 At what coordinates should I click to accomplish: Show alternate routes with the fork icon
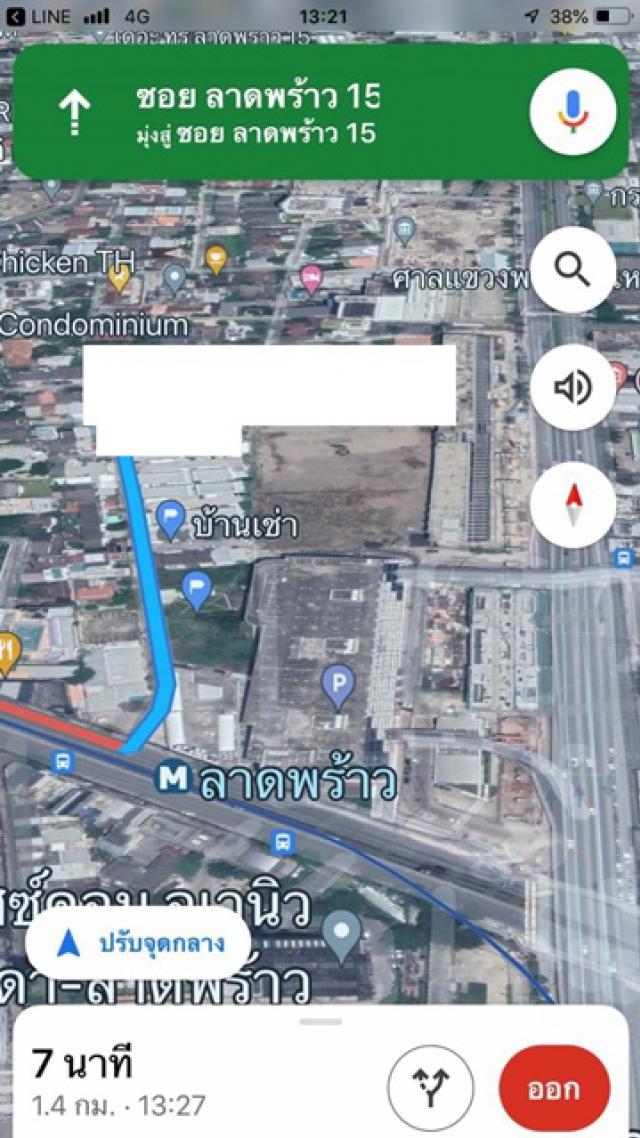pyautogui.click(x=431, y=1089)
